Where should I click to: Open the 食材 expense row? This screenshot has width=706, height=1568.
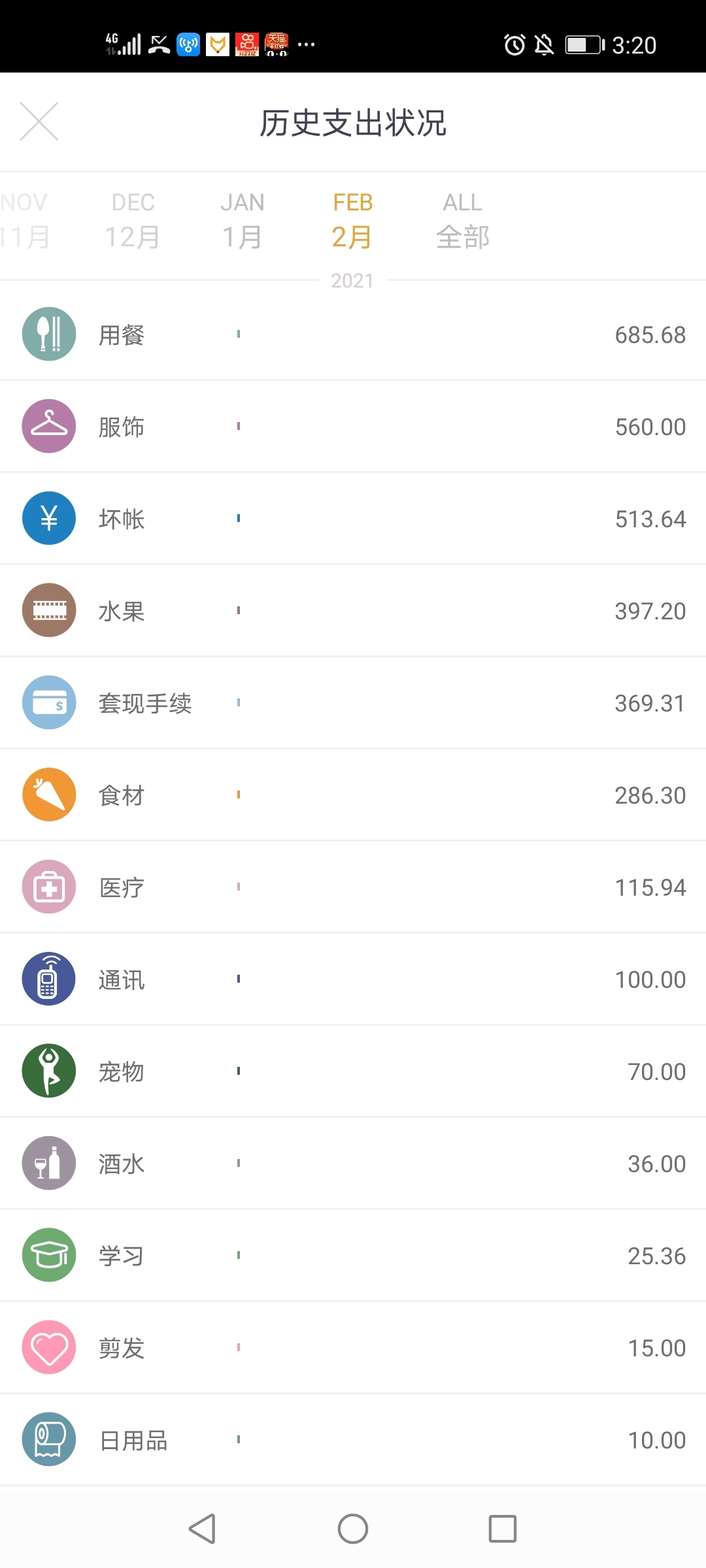353,794
